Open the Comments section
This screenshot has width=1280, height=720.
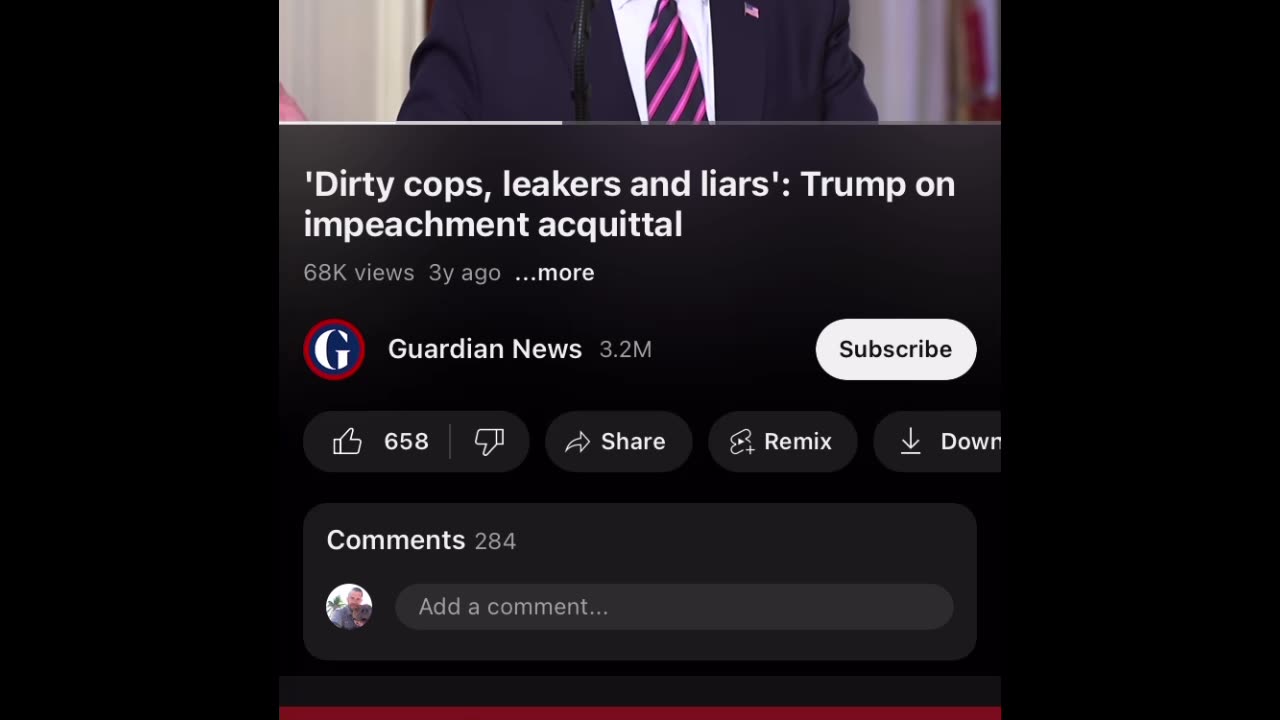421,540
